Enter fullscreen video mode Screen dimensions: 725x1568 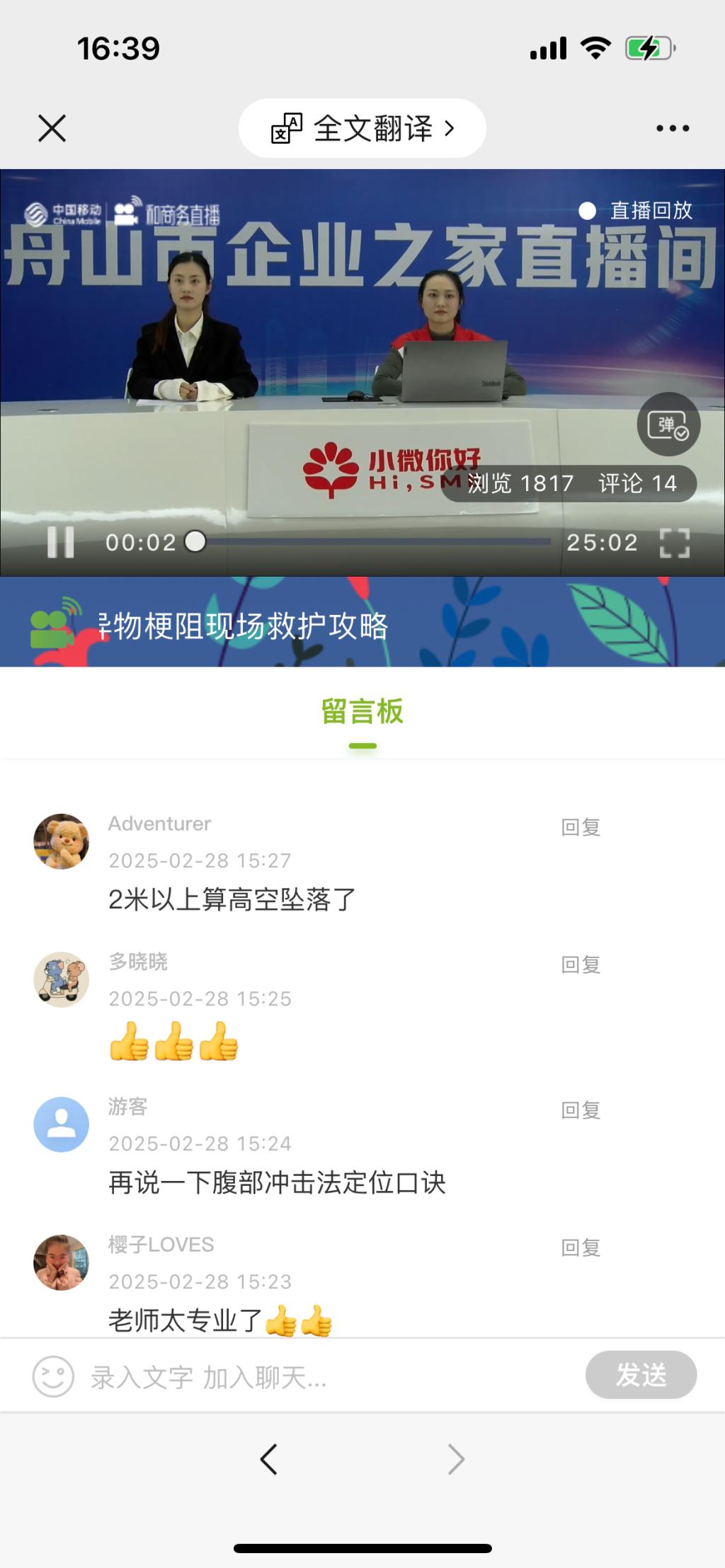pyautogui.click(x=674, y=543)
